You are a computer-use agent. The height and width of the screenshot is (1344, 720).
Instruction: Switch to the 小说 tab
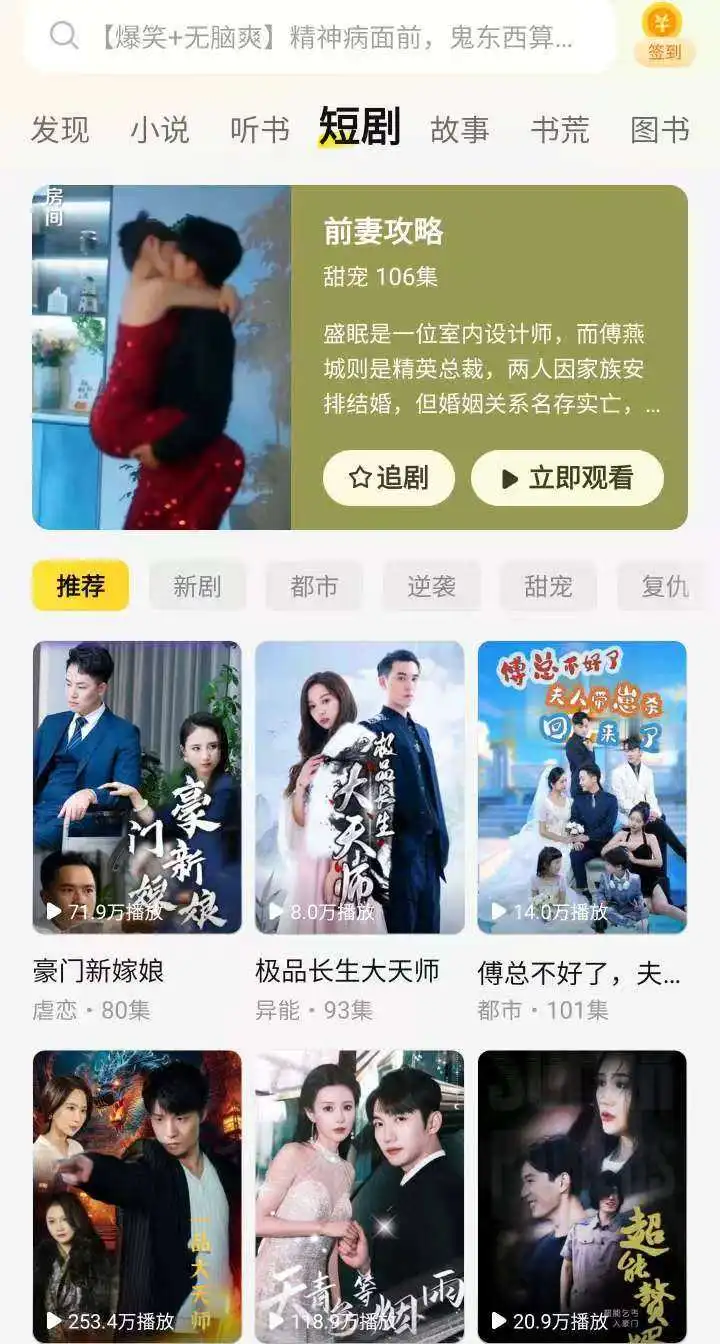160,130
